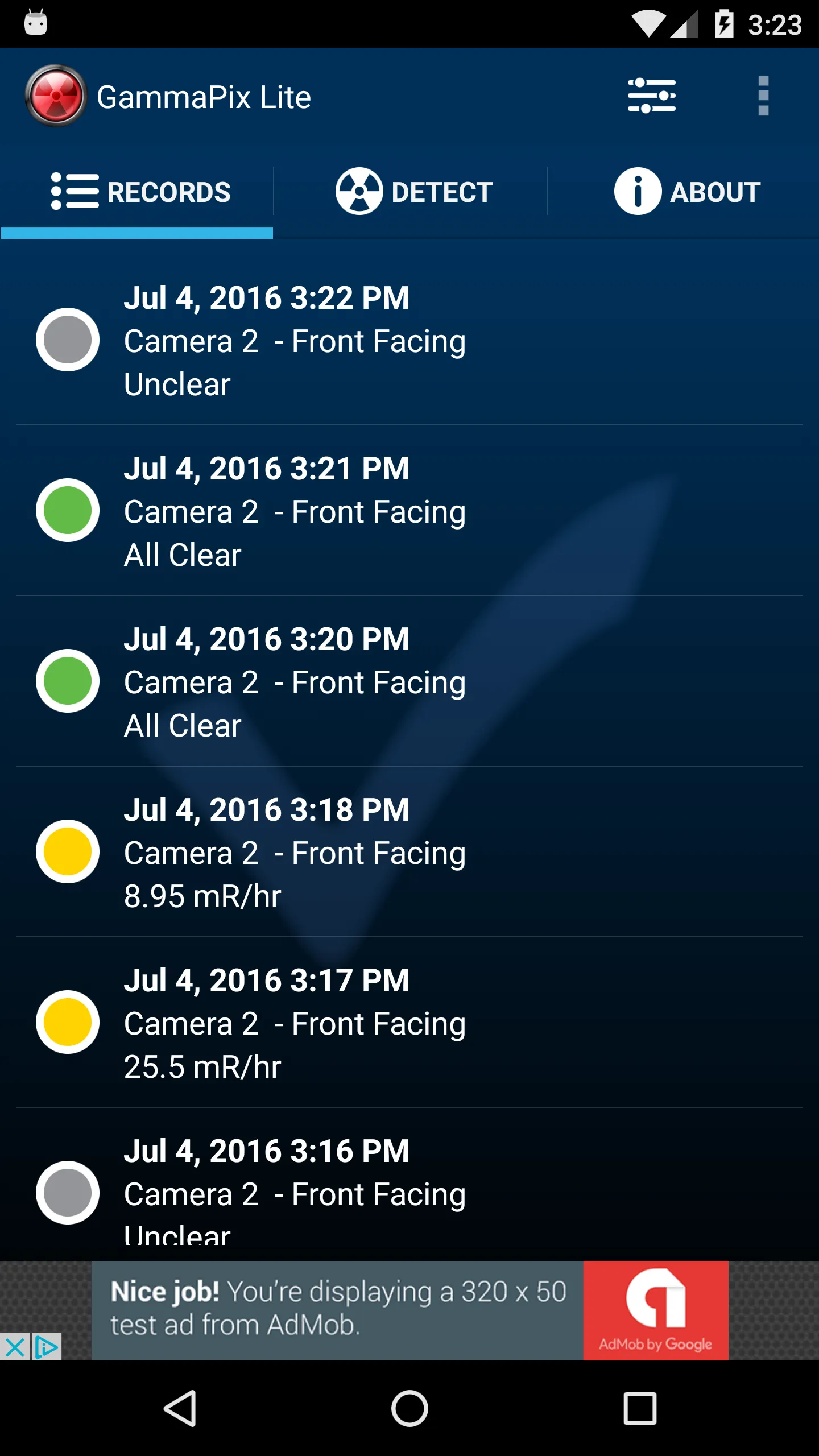Image resolution: width=819 pixels, height=1456 pixels.
Task: Open the overflow menu with three dots
Action: click(762, 96)
